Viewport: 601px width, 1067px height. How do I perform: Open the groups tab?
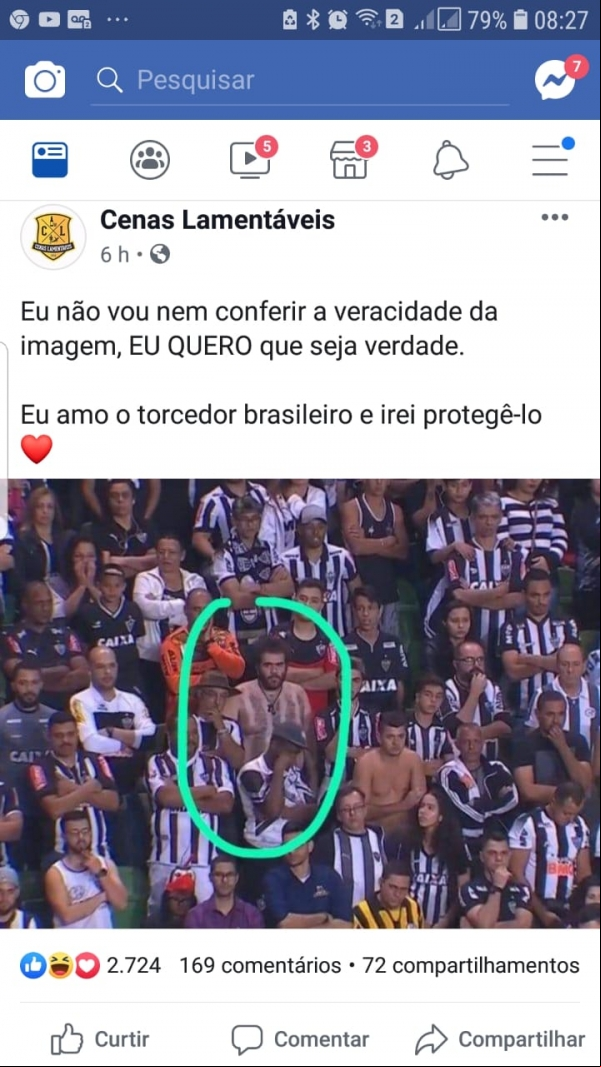(150, 159)
